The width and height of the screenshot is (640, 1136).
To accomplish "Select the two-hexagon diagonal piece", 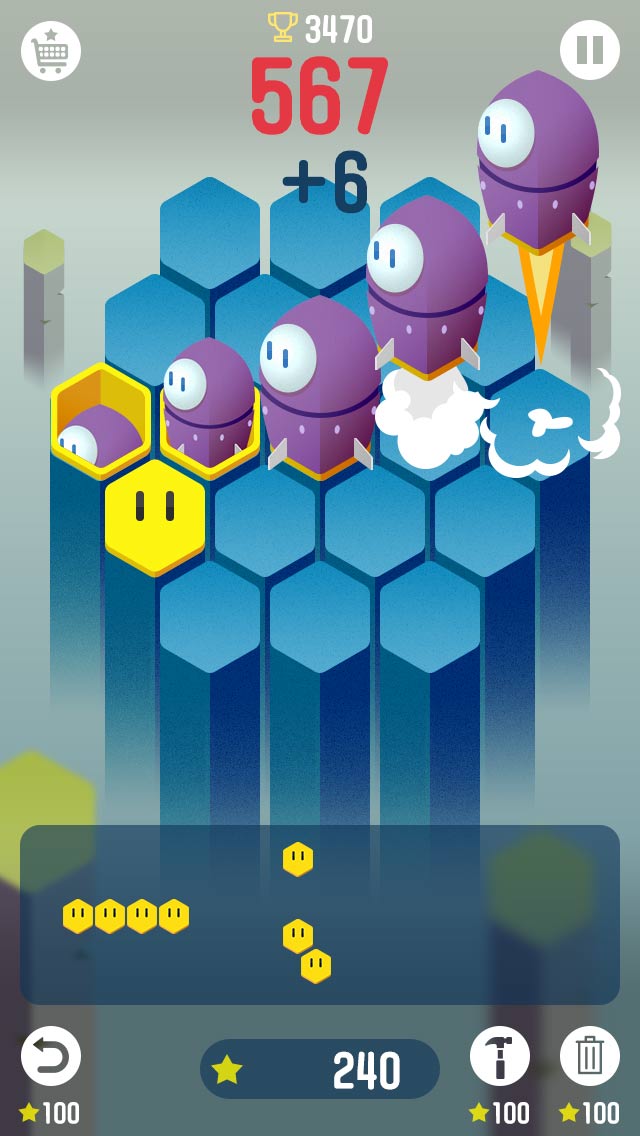I will [x=307, y=951].
